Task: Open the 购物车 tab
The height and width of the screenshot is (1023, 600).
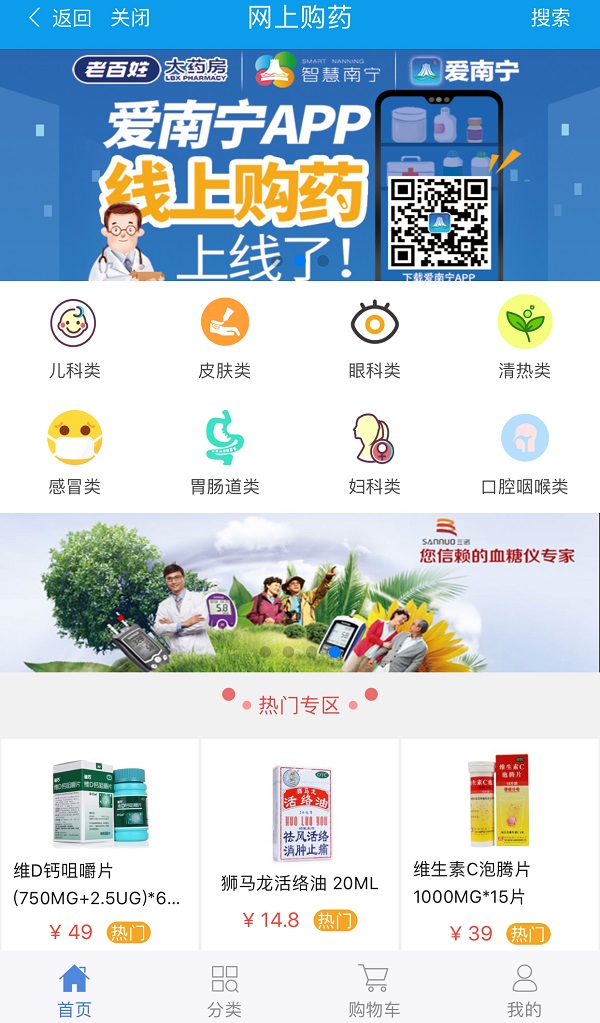Action: click(374, 989)
